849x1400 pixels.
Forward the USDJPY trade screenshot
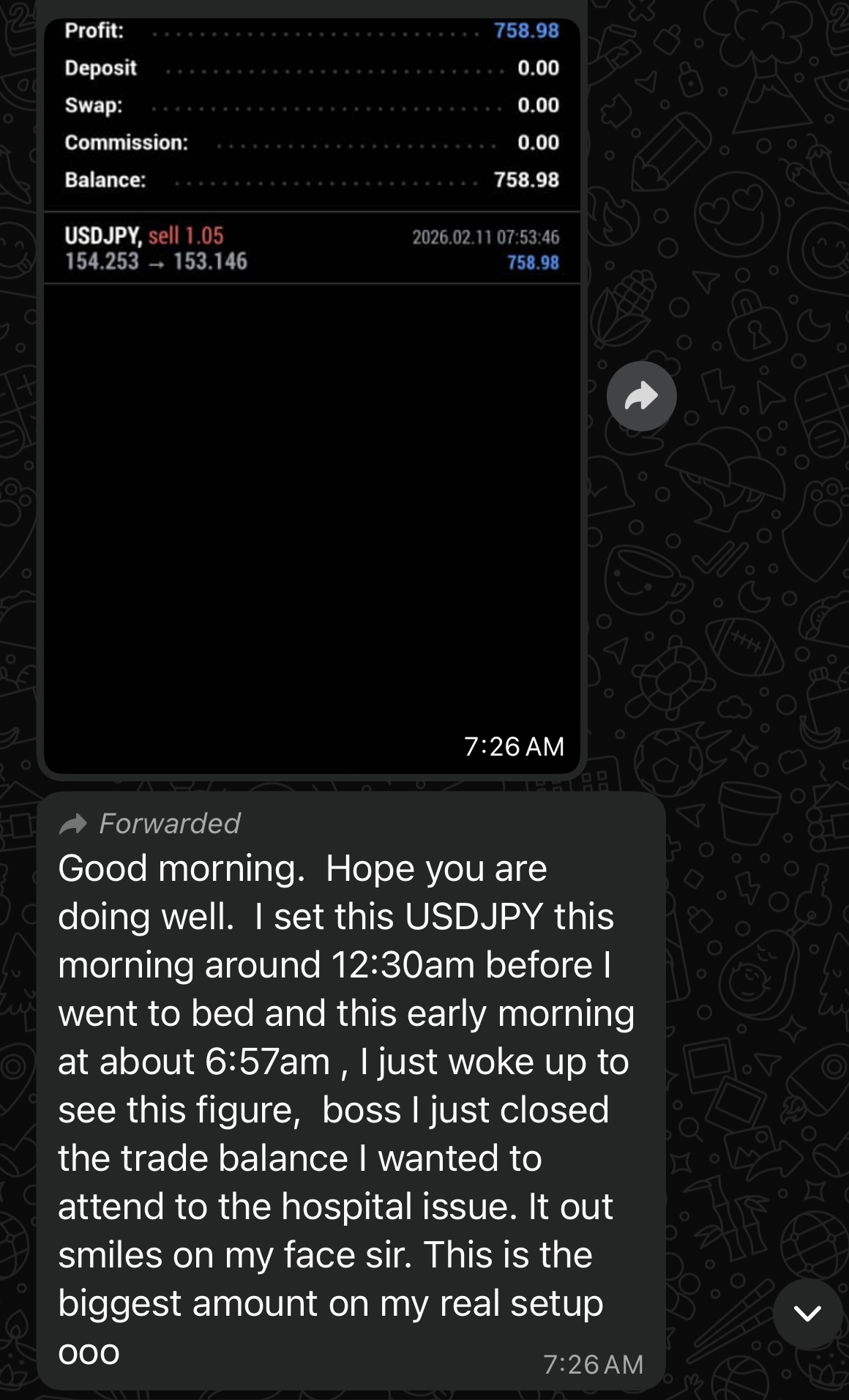[641, 396]
